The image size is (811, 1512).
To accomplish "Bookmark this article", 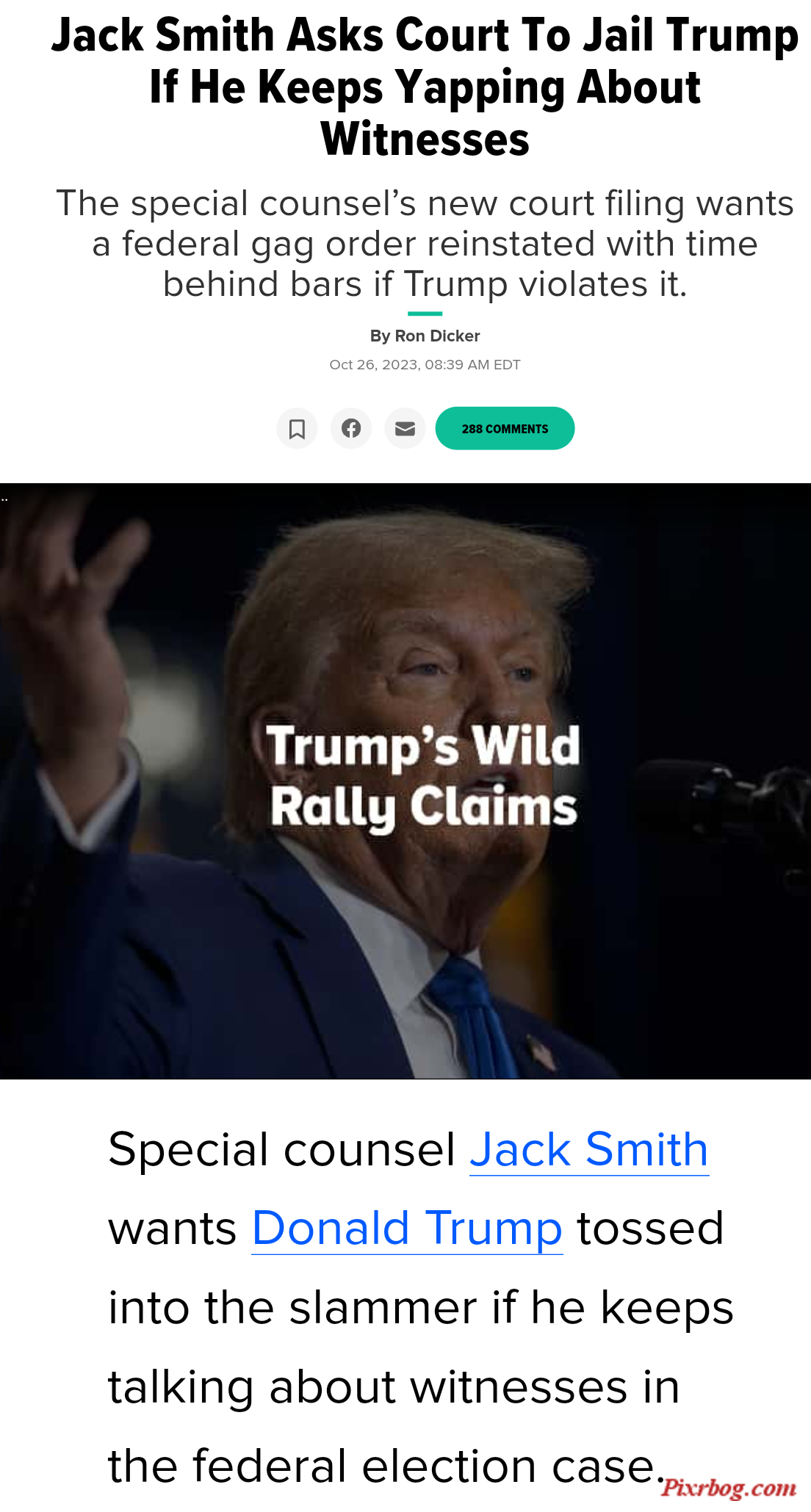I will (x=297, y=429).
